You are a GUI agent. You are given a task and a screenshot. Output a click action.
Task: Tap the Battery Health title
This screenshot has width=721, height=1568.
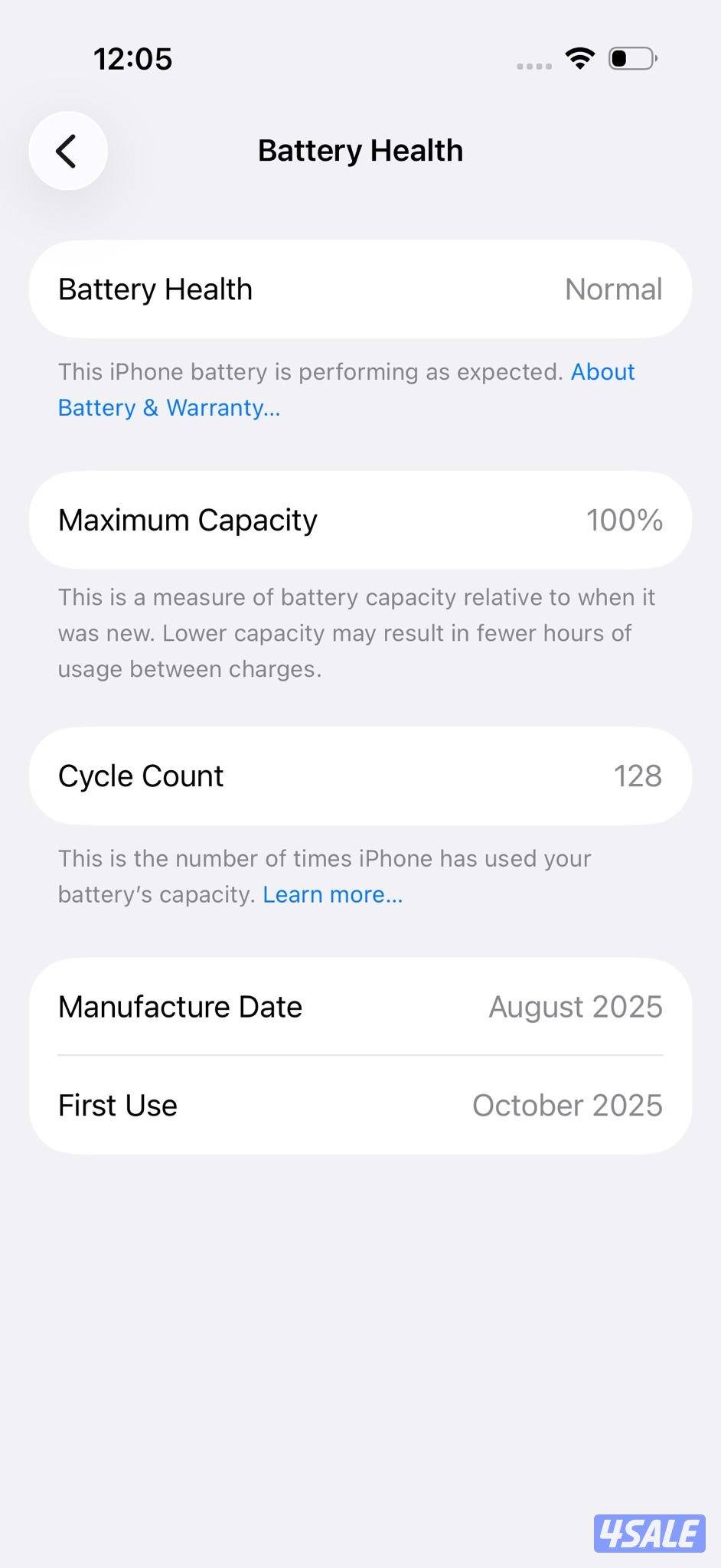tap(360, 151)
